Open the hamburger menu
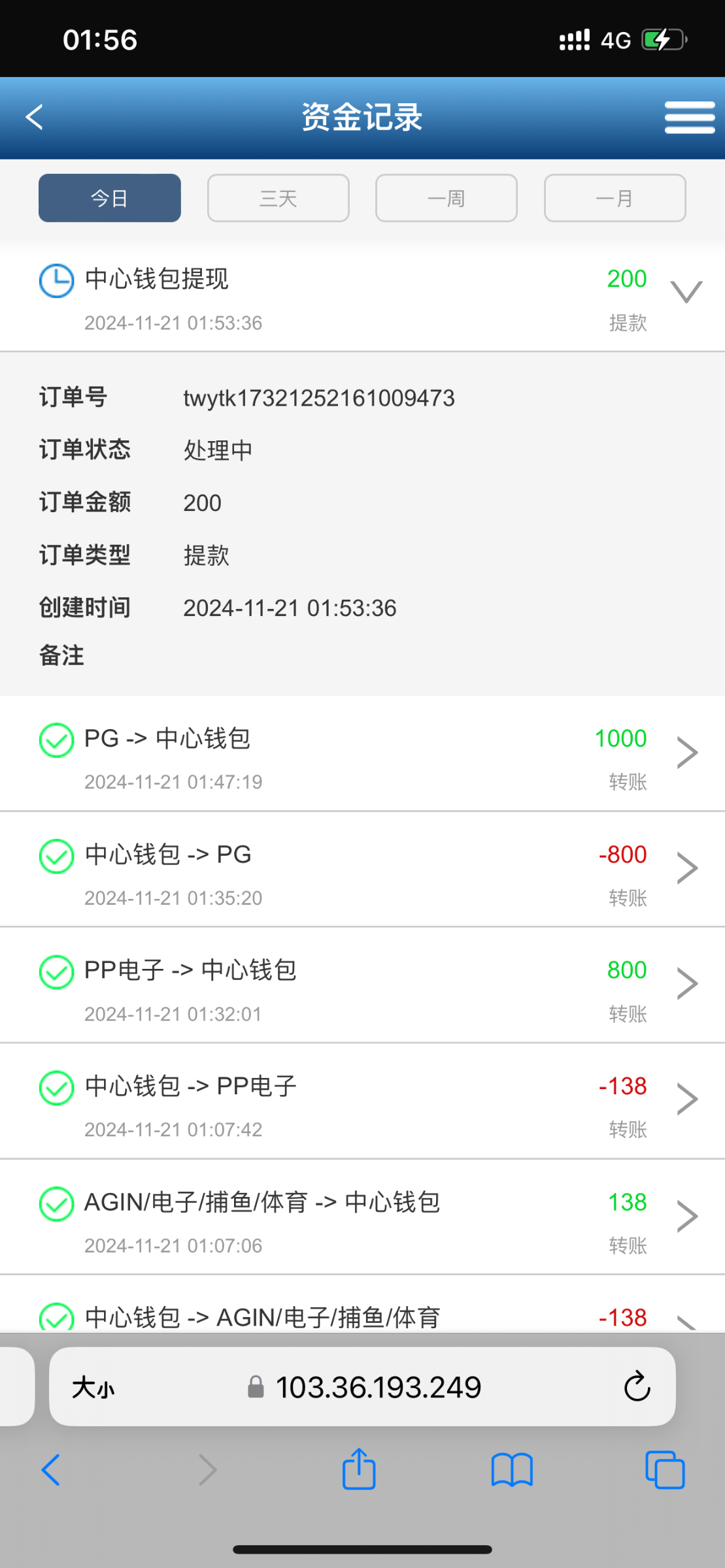This screenshot has height=1568, width=725. [689, 118]
